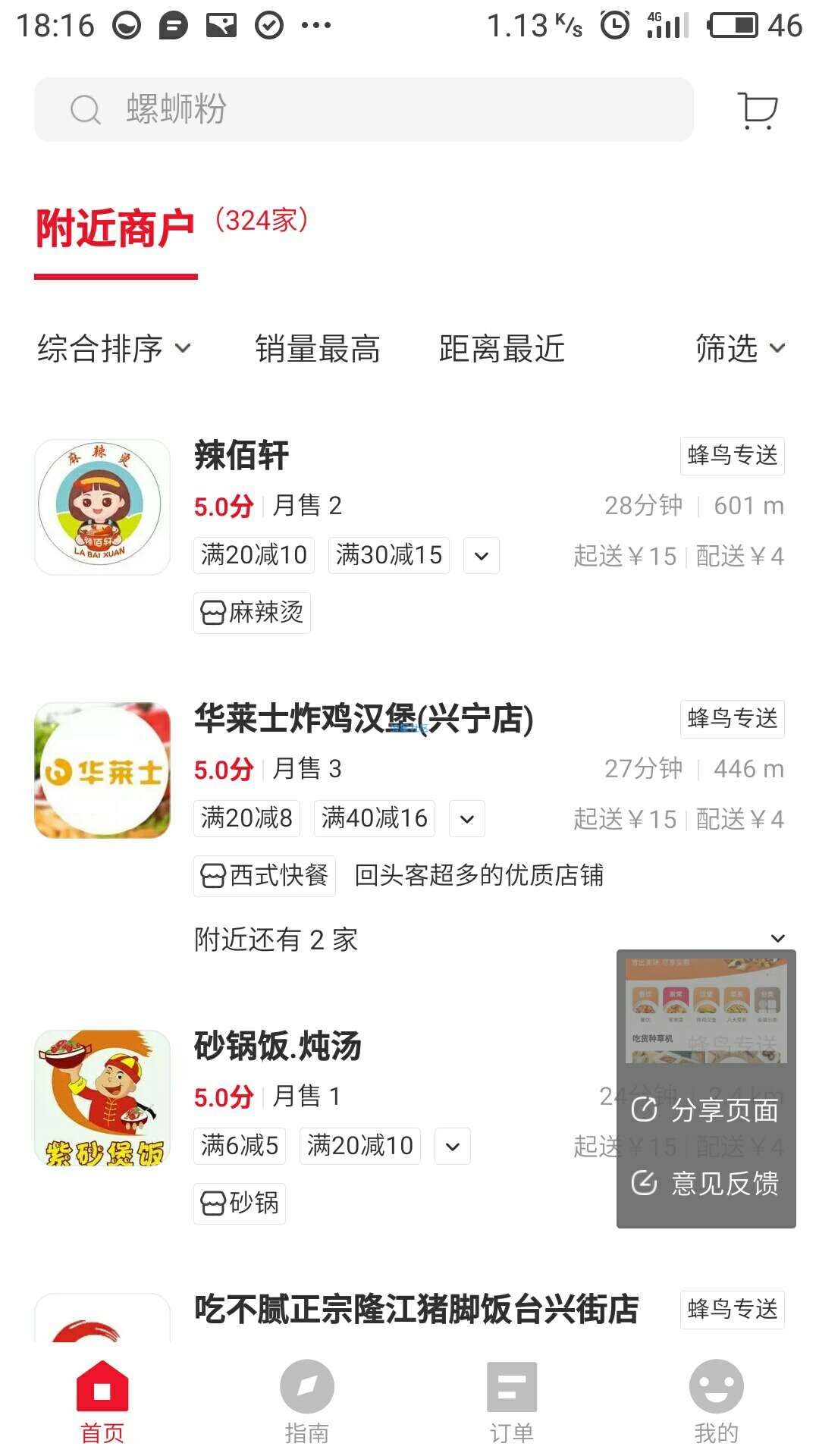Open the 我的 profile tab
This screenshot has width=819, height=1456.
[x=717, y=1401]
